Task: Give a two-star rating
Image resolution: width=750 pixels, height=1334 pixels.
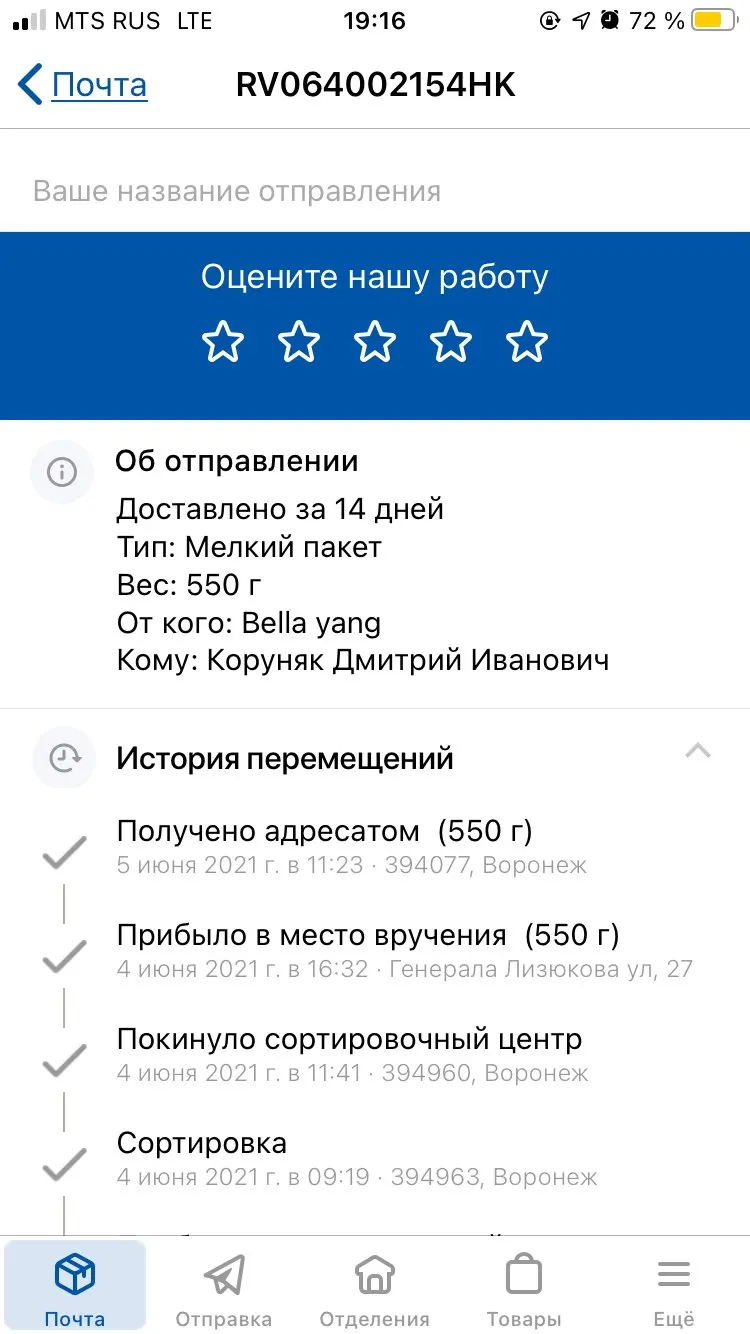Action: click(x=298, y=343)
